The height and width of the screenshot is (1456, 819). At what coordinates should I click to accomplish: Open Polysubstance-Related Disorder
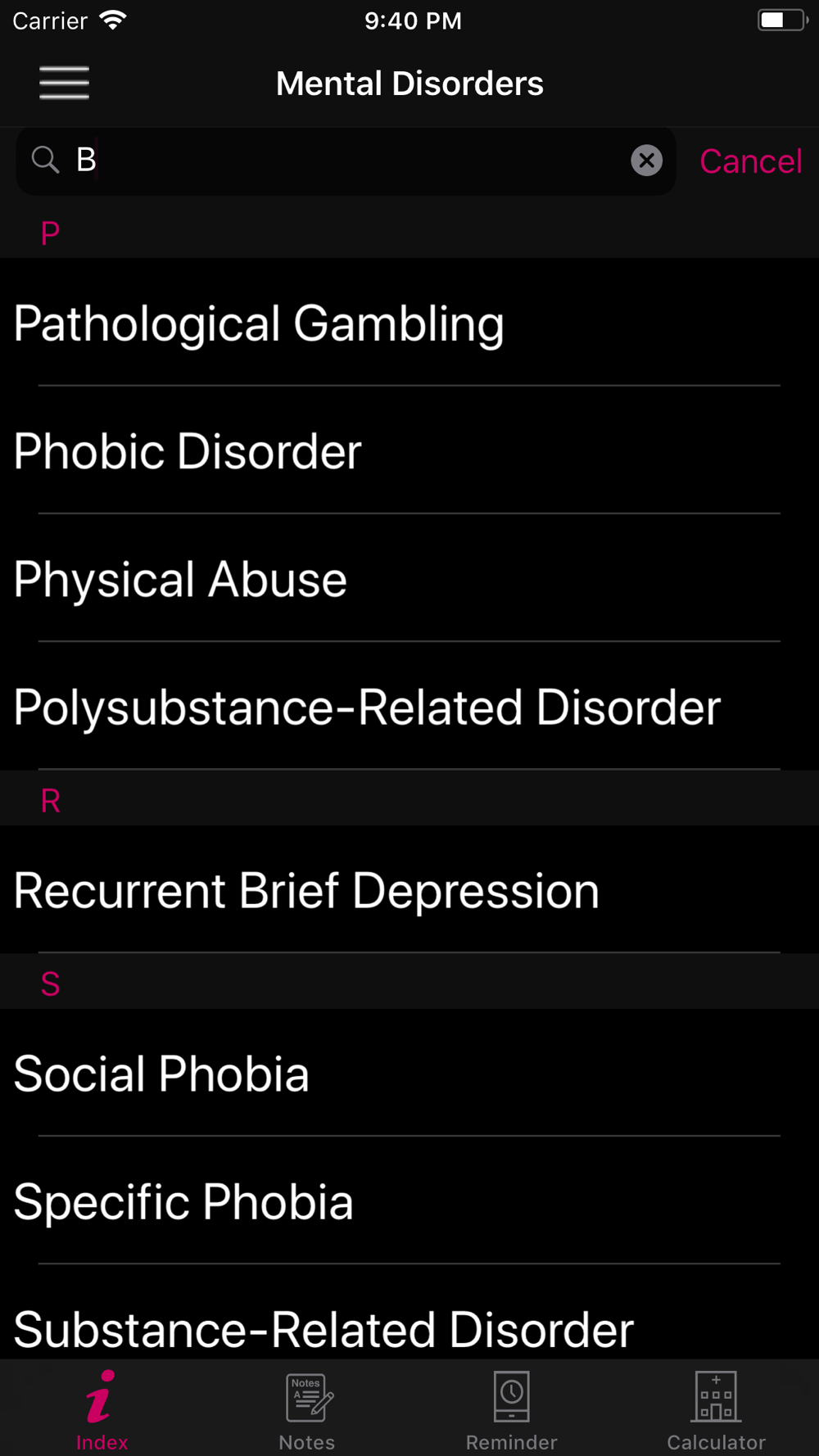(x=409, y=706)
